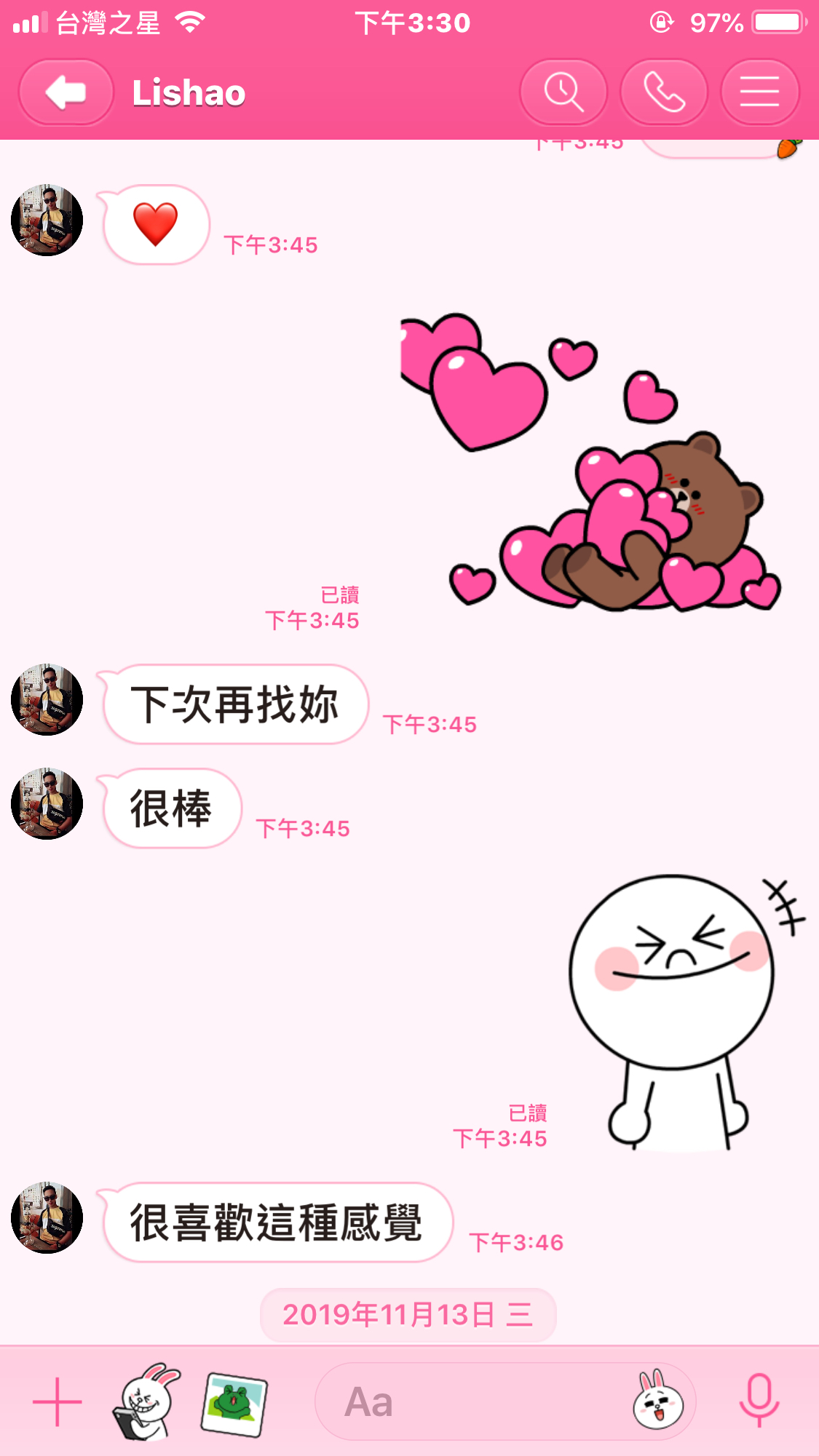This screenshot has height=1456, width=819.
Task: Open the chat menu (three lines)
Action: coord(759,92)
